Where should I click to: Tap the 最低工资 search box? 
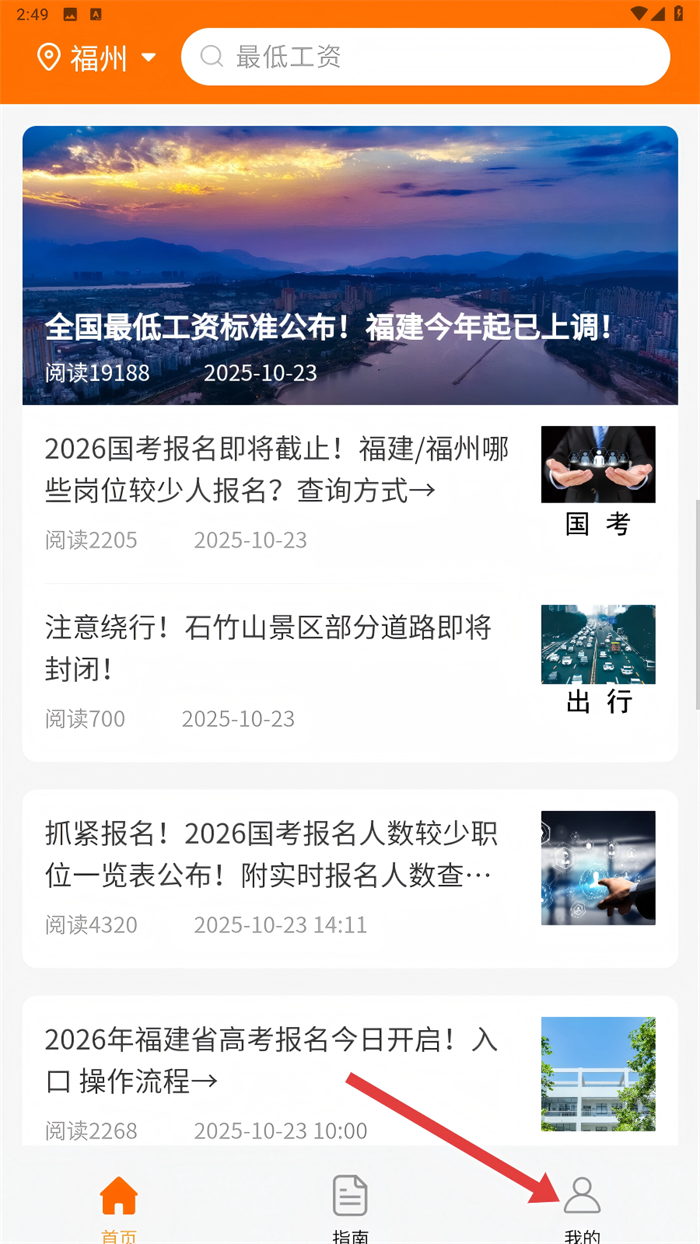pos(425,57)
